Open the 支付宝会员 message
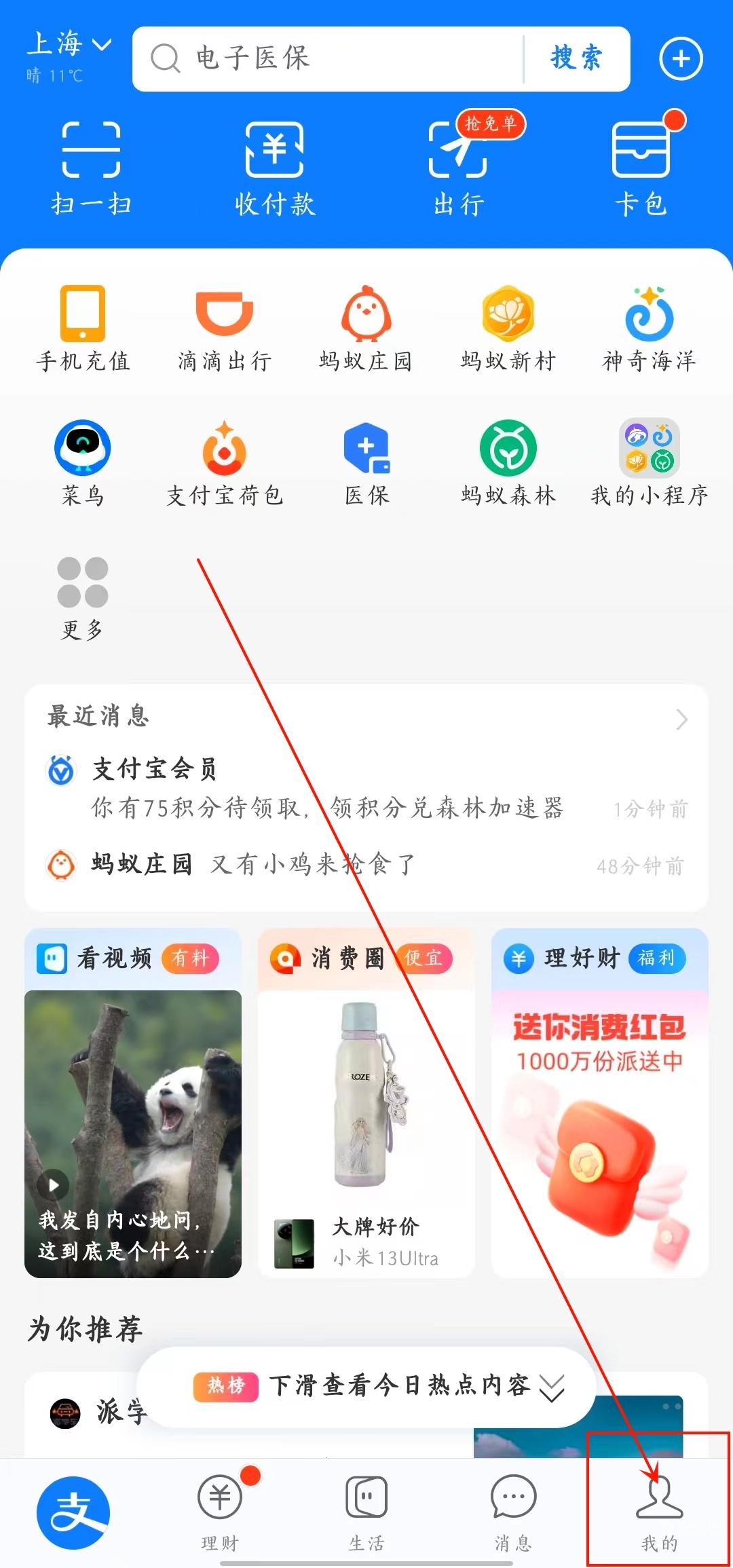Screen dimensions: 733x1568 [x=366, y=787]
